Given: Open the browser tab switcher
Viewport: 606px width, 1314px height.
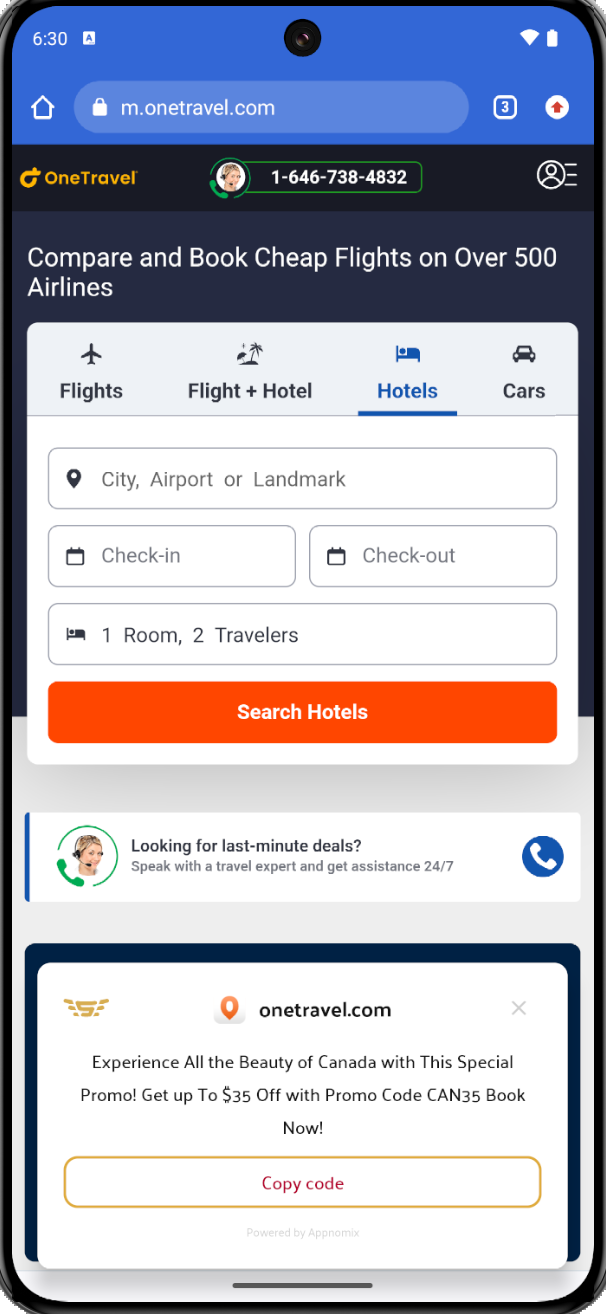Looking at the screenshot, I should (505, 107).
